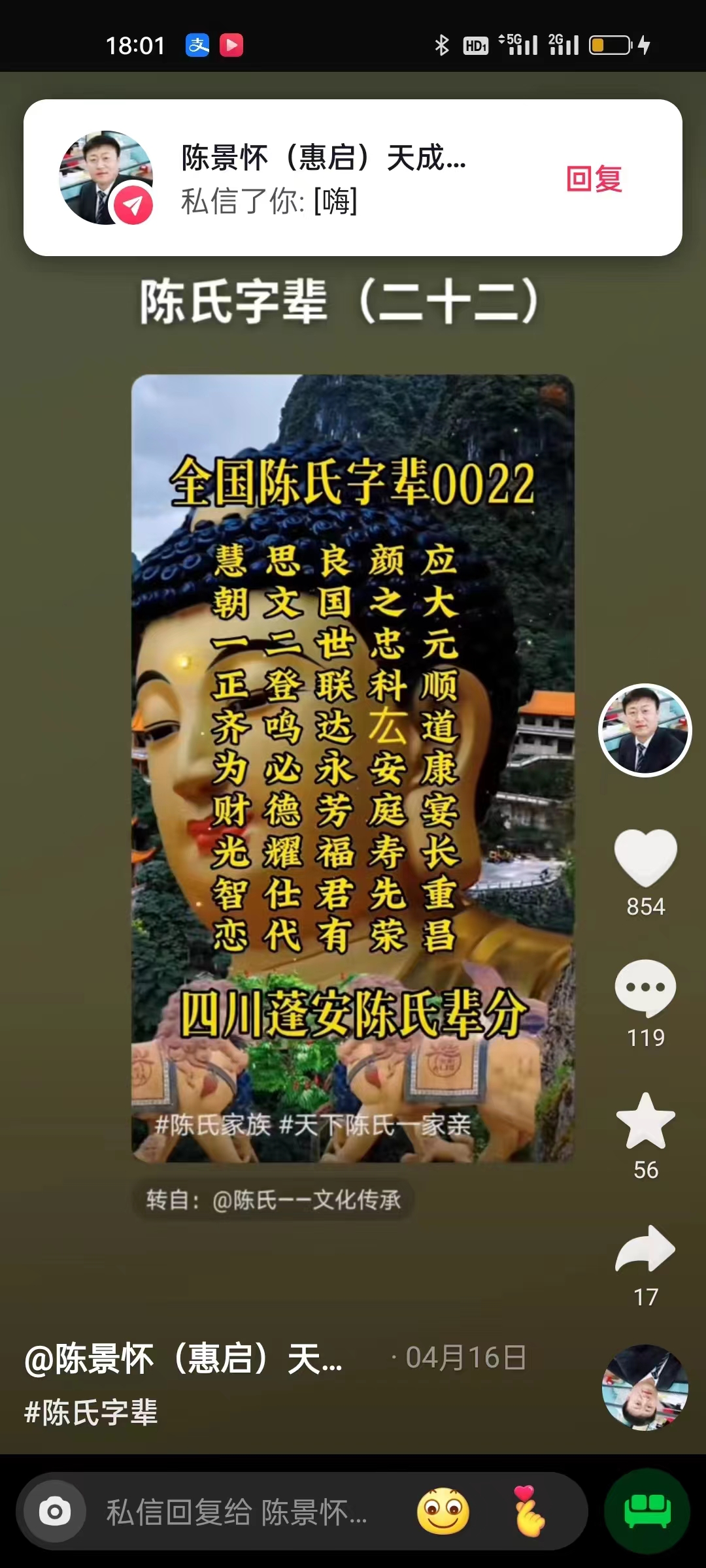Open the @陈景怀（惠启）天... username link
This screenshot has height=1568, width=706.
click(183, 1359)
